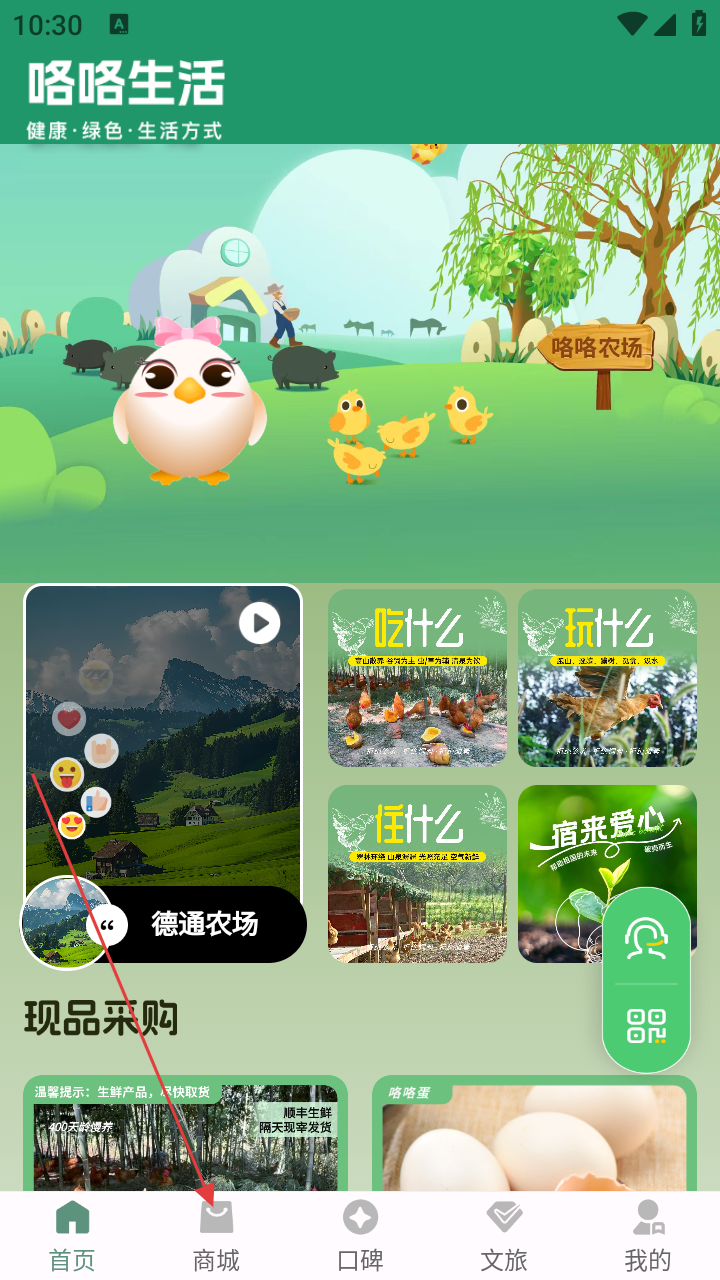Open the 吃什么 tile
Image resolution: width=720 pixels, height=1280 pixels.
pyautogui.click(x=417, y=678)
